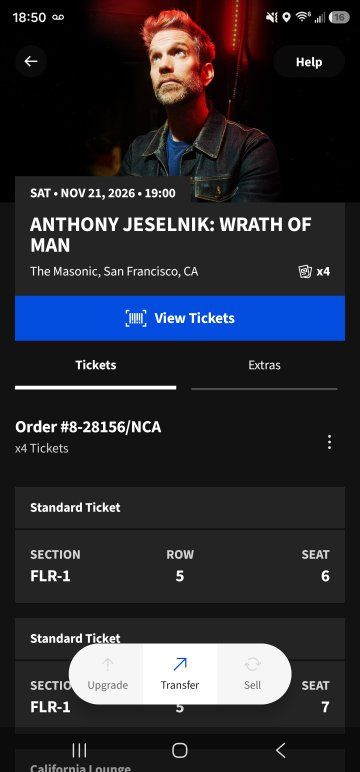Tap the Sell option

coord(253,674)
